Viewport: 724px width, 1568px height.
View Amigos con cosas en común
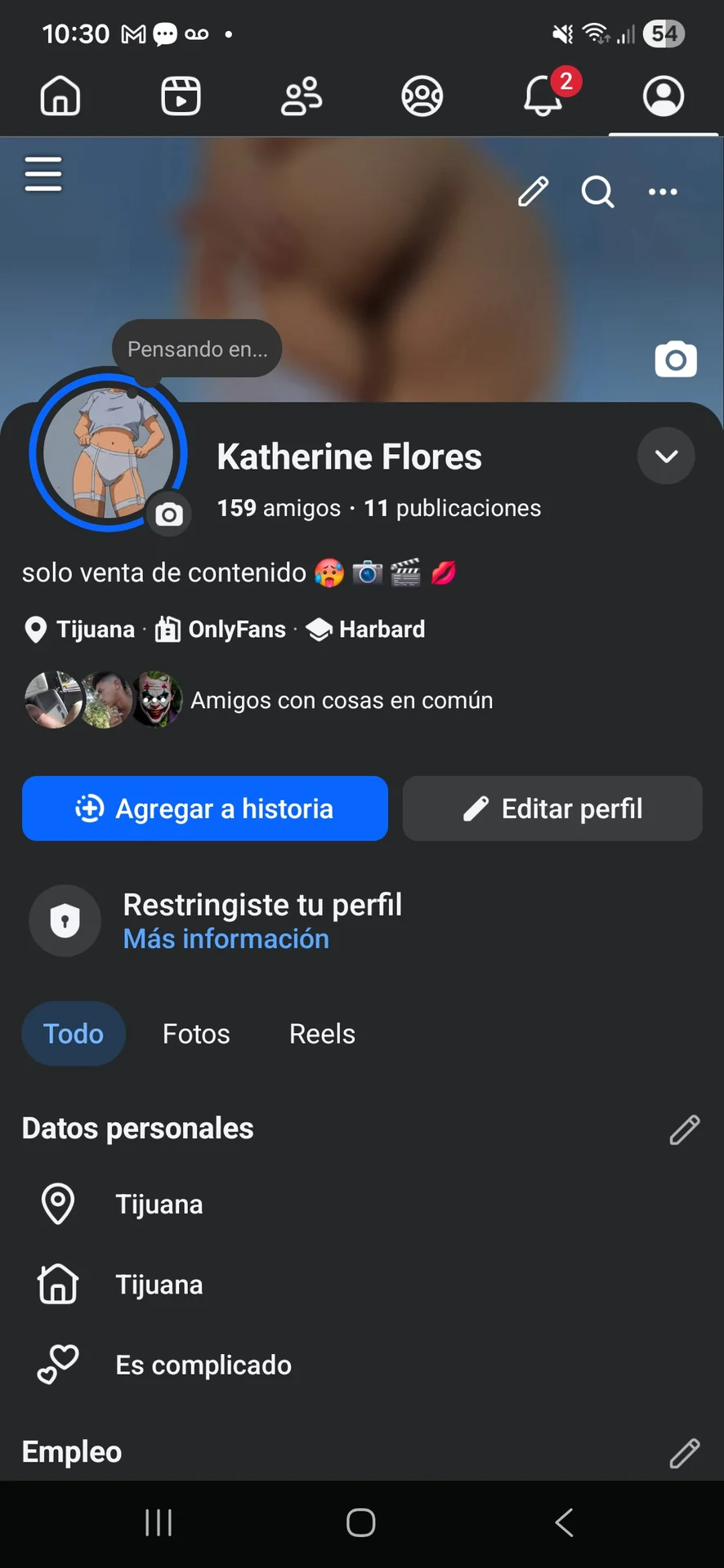click(342, 701)
